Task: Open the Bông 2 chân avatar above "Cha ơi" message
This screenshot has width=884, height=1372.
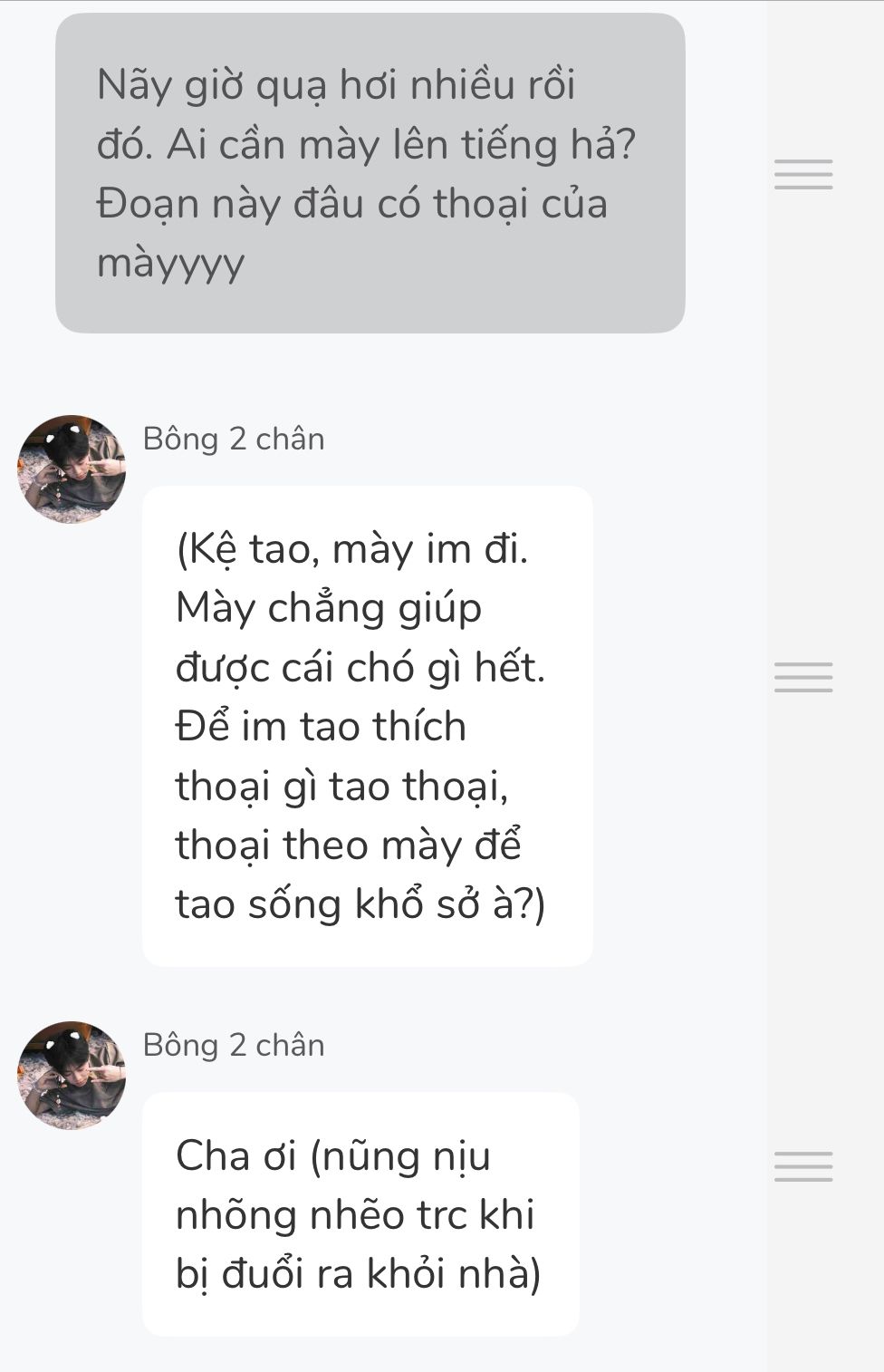Action: (x=72, y=1075)
